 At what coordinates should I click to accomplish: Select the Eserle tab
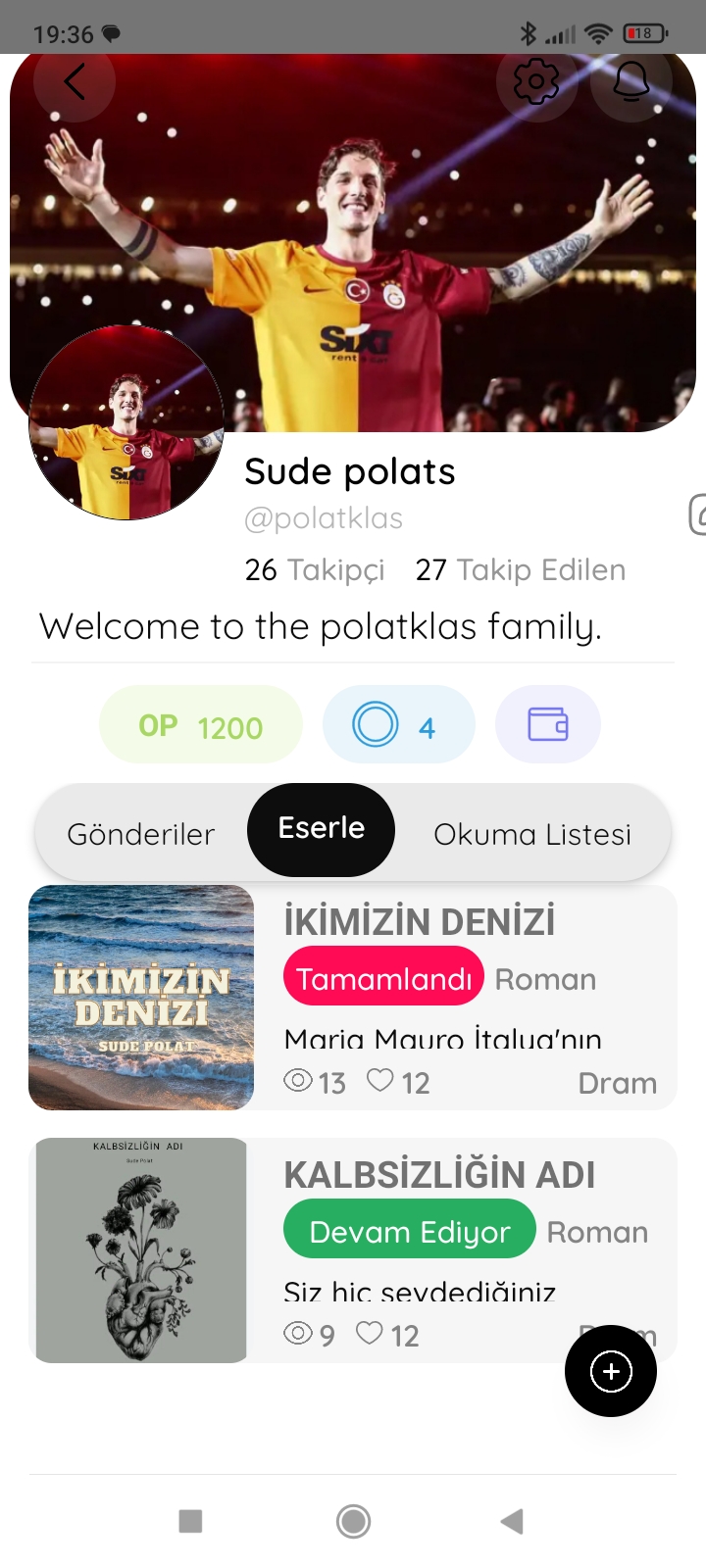(322, 829)
